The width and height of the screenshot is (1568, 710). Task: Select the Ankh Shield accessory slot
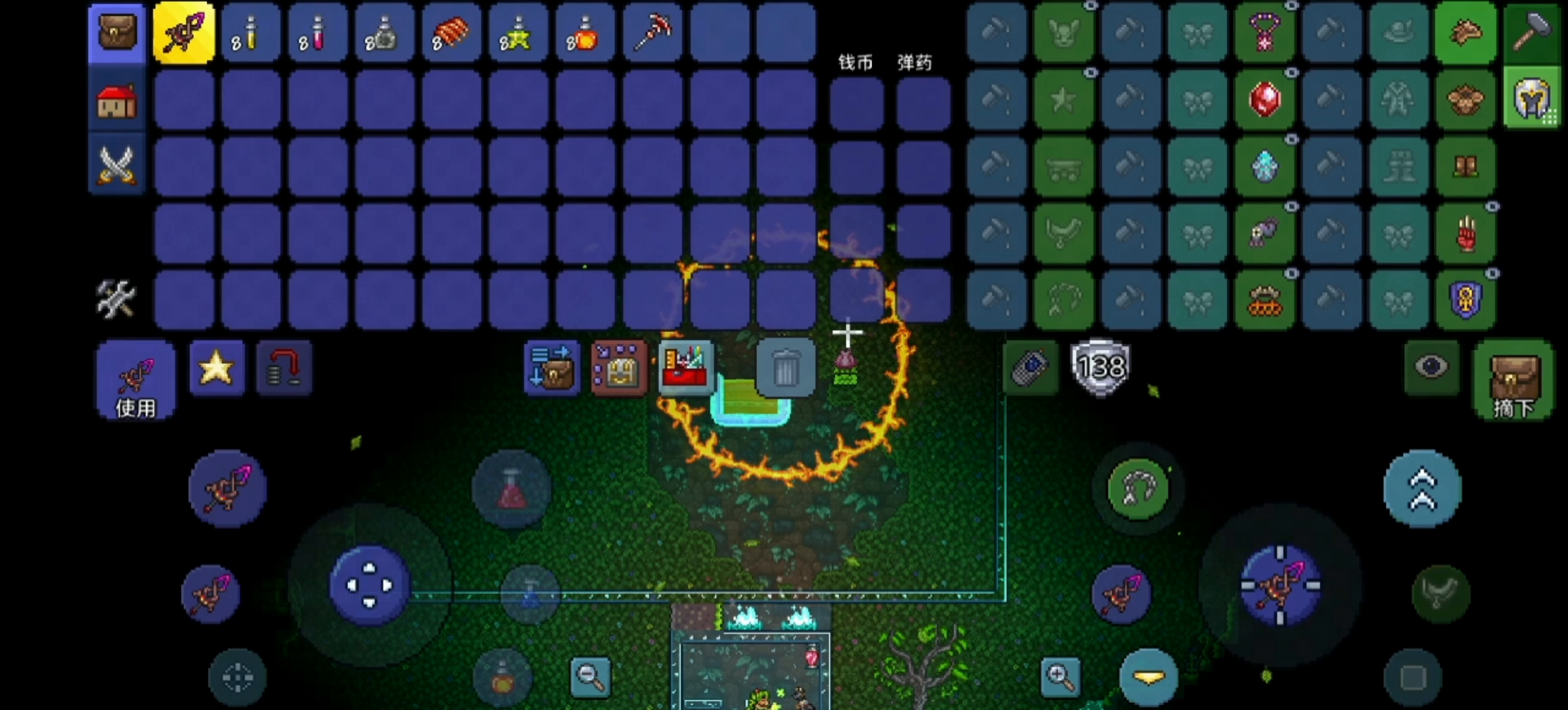coord(1465,300)
